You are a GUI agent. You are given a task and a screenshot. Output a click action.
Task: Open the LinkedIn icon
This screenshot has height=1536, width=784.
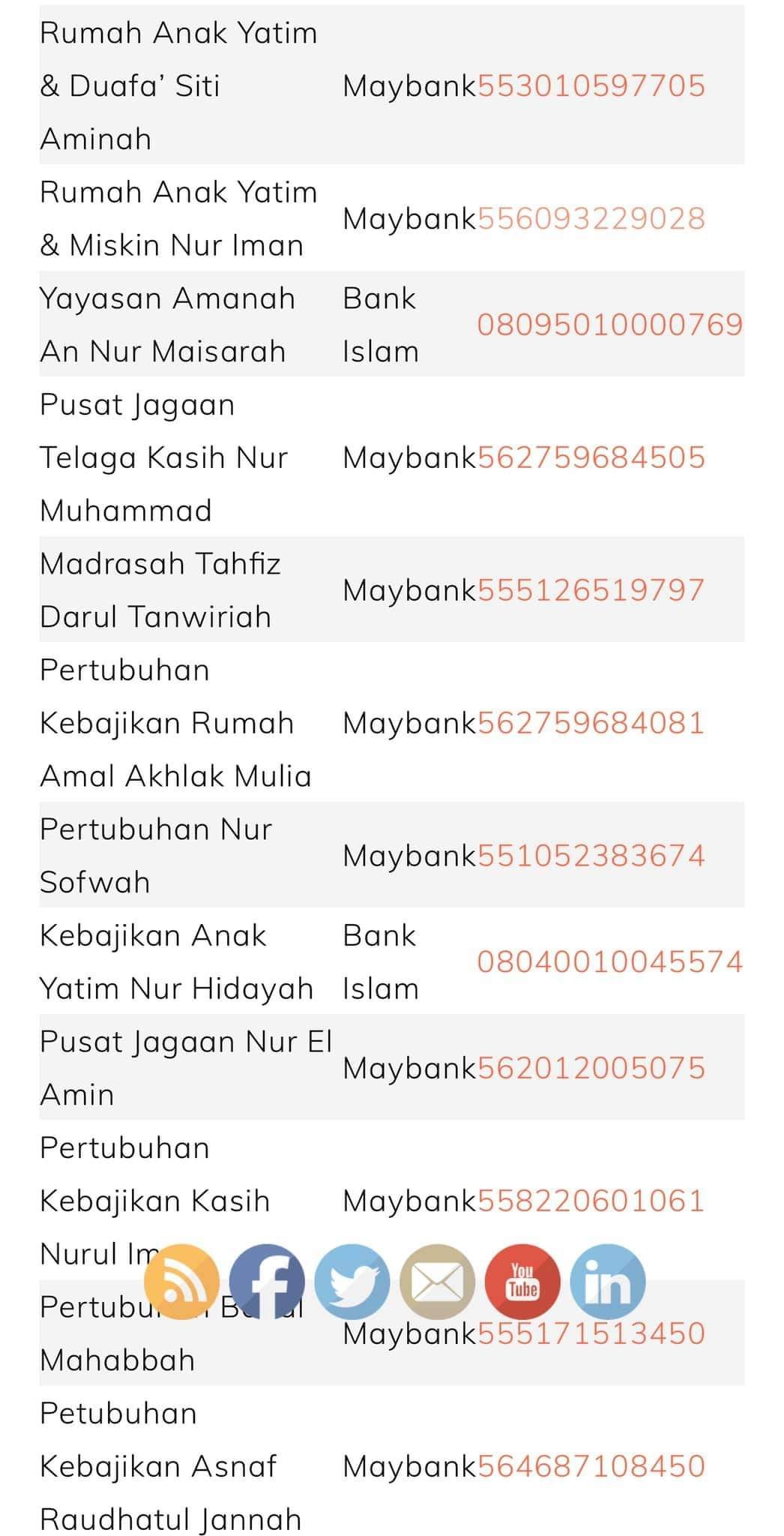tap(608, 1282)
